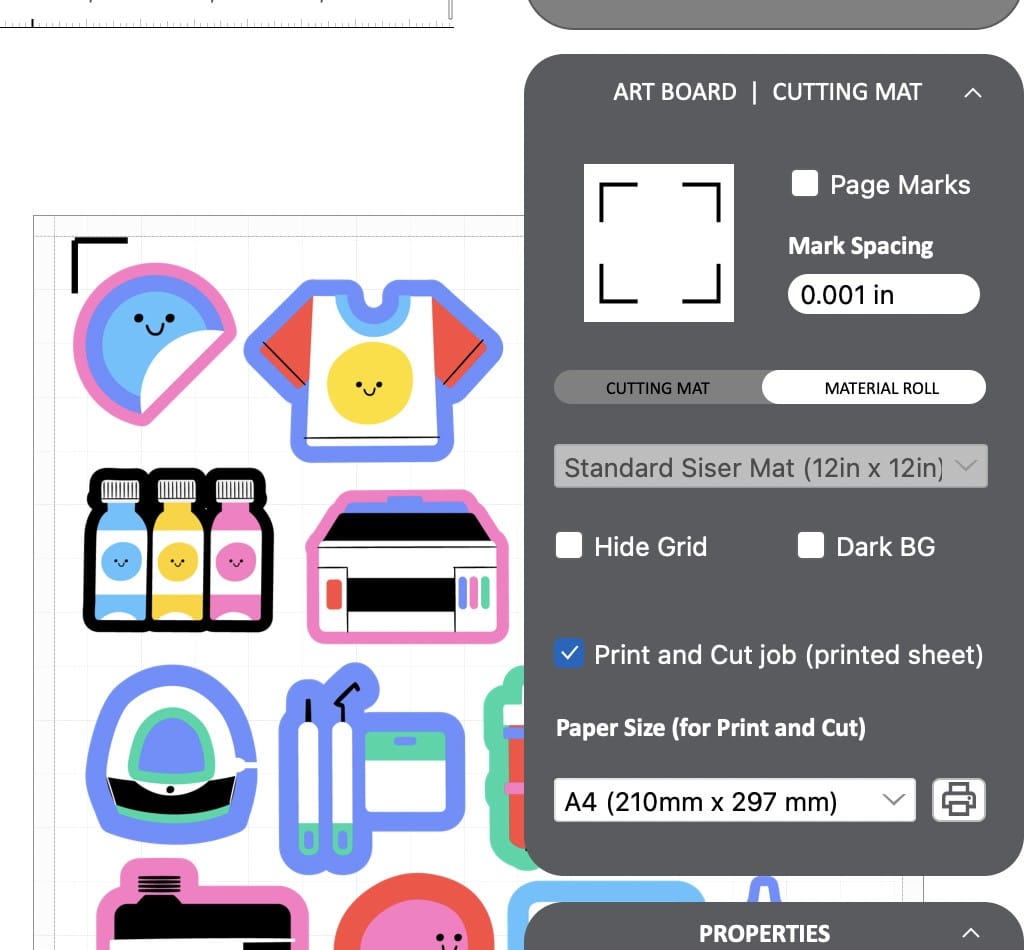Collapse the Art Board Cutting Mat panel
The height and width of the screenshot is (950, 1034).
972,93
